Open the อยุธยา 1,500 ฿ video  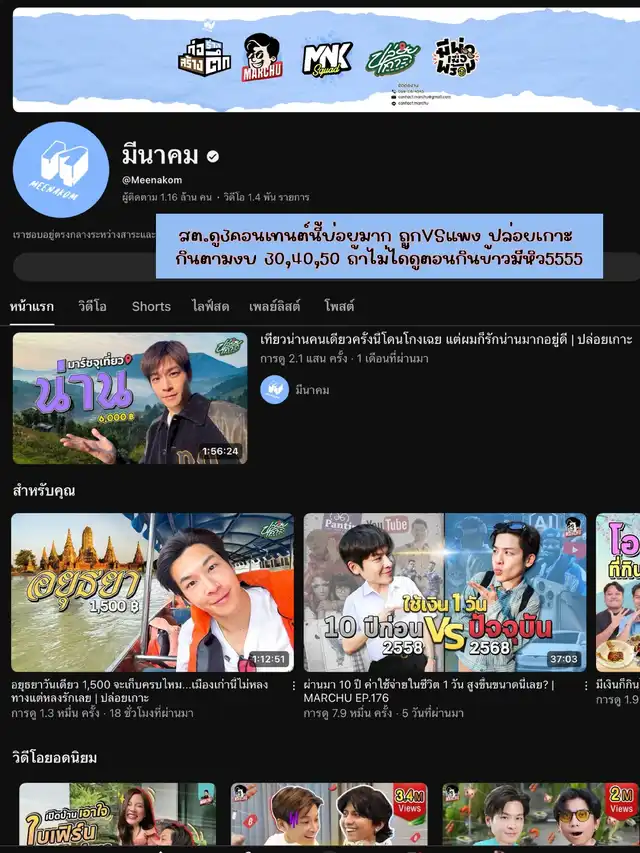click(x=152, y=592)
